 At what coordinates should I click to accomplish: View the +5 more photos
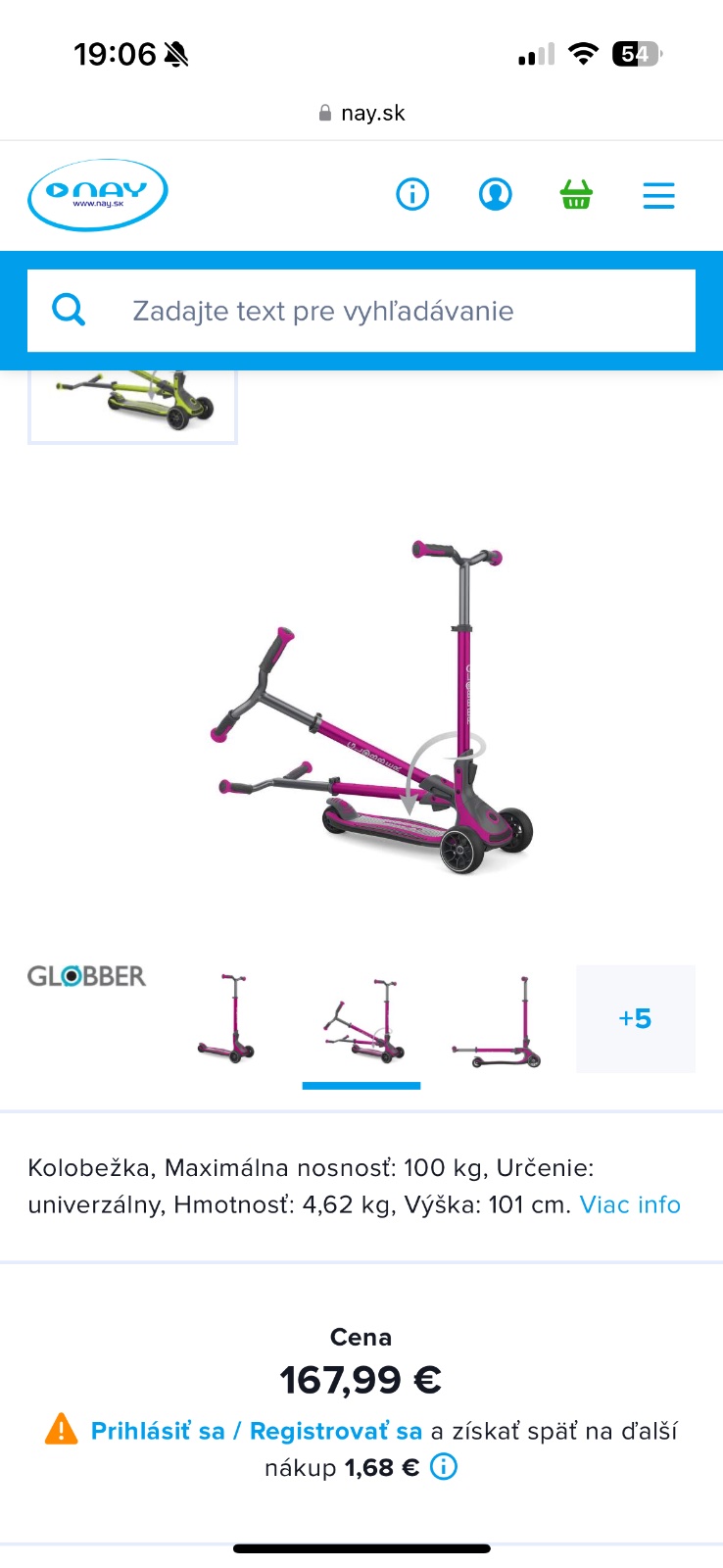[635, 1019]
